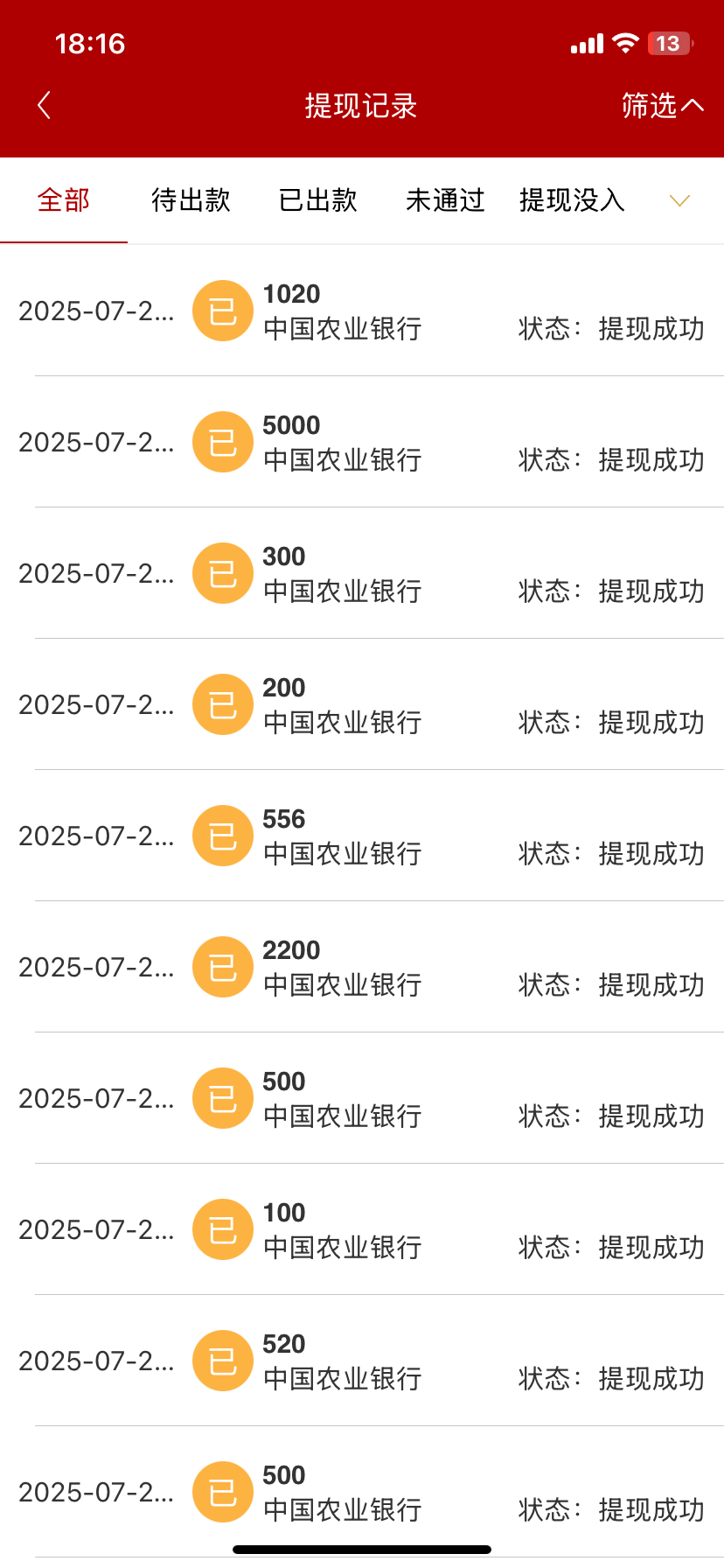Open the 筛选 filter options
The image size is (724, 1568).
(662, 106)
